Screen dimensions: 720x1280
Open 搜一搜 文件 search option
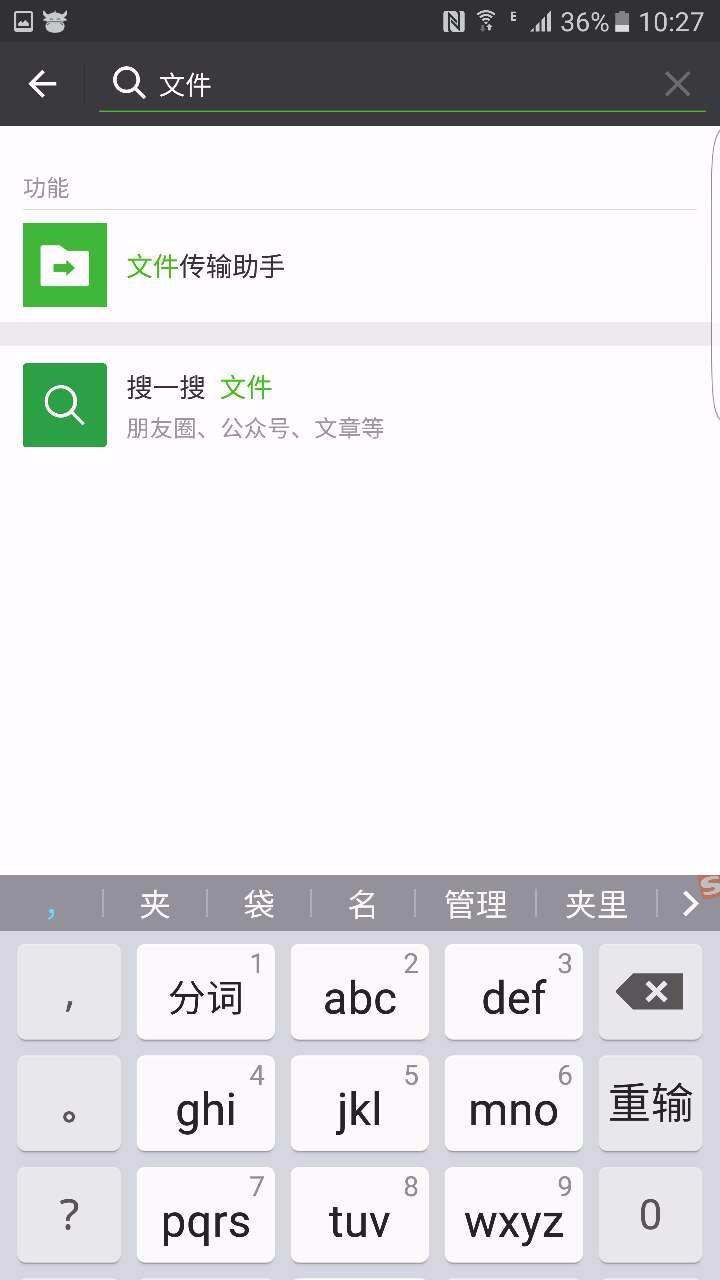click(x=360, y=405)
